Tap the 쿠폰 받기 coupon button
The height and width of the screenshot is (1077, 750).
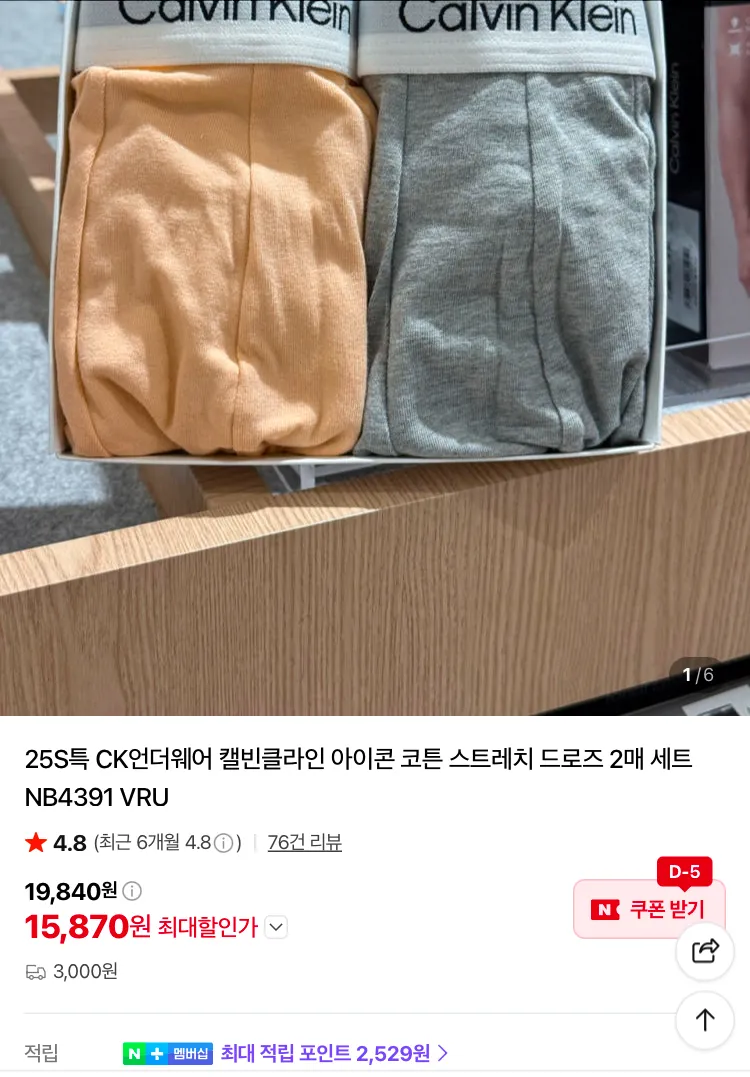coord(648,909)
